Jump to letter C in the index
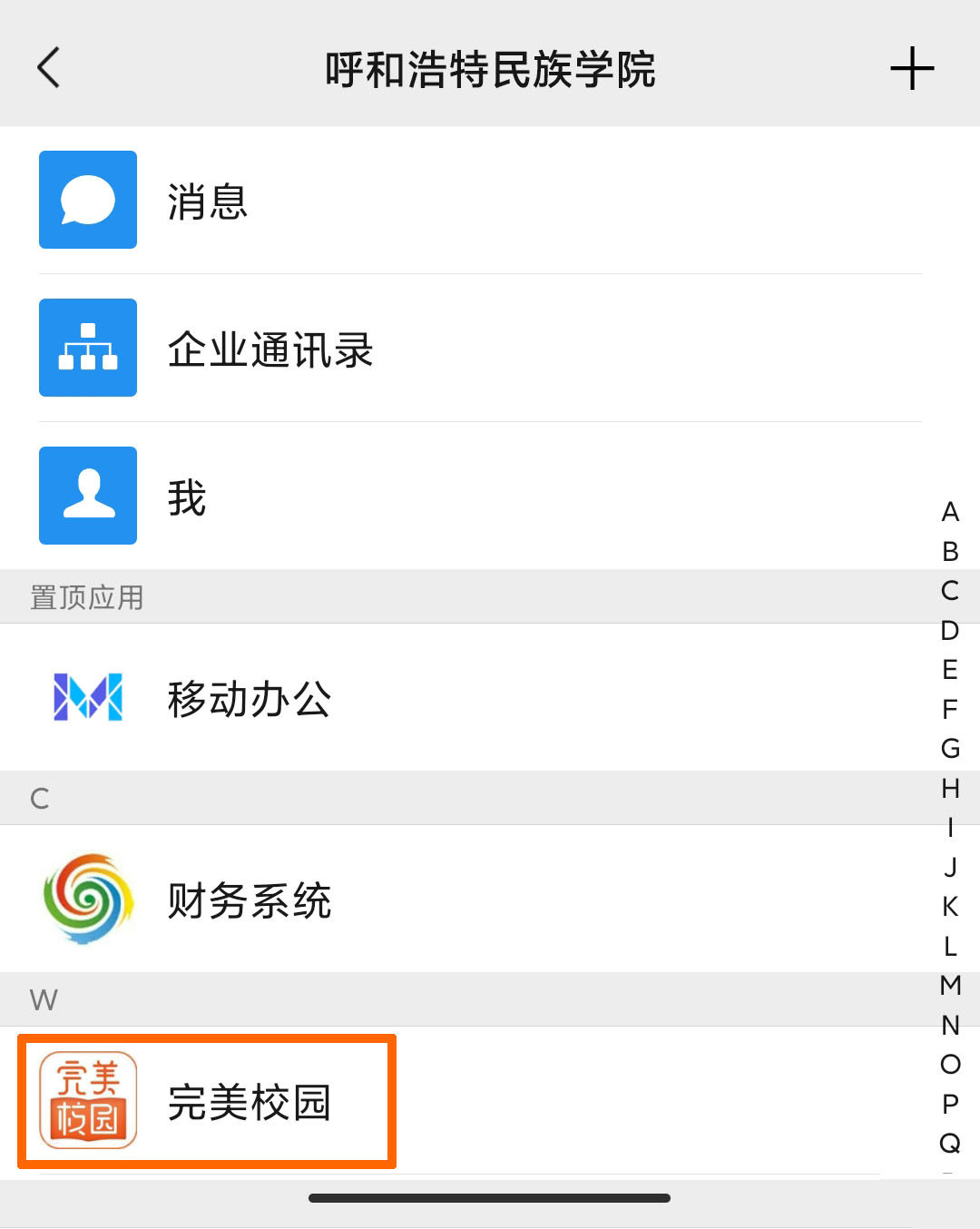 [x=950, y=591]
